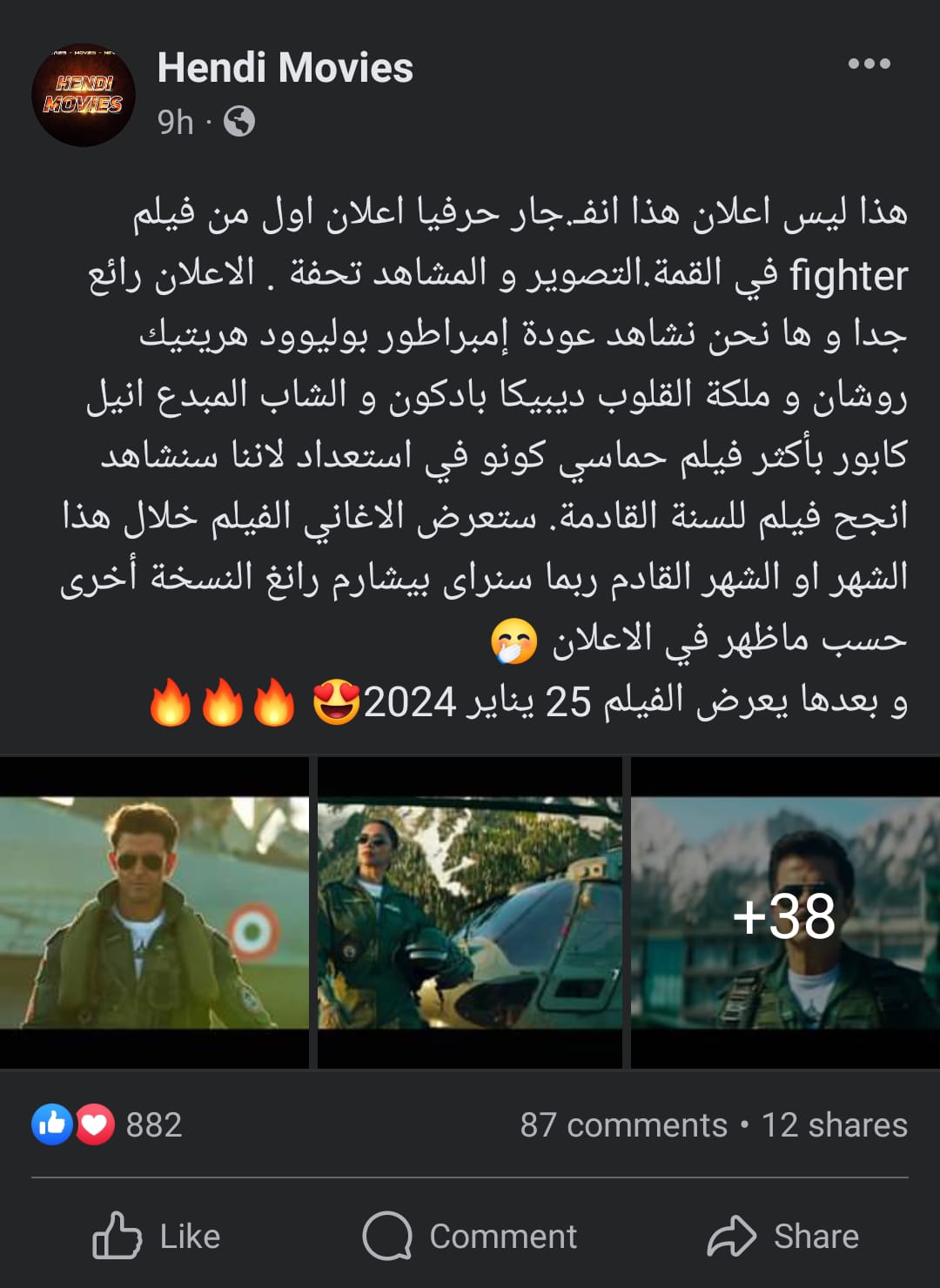This screenshot has width=940, height=1288.
Task: View the 12 shares
Action: click(x=834, y=1125)
